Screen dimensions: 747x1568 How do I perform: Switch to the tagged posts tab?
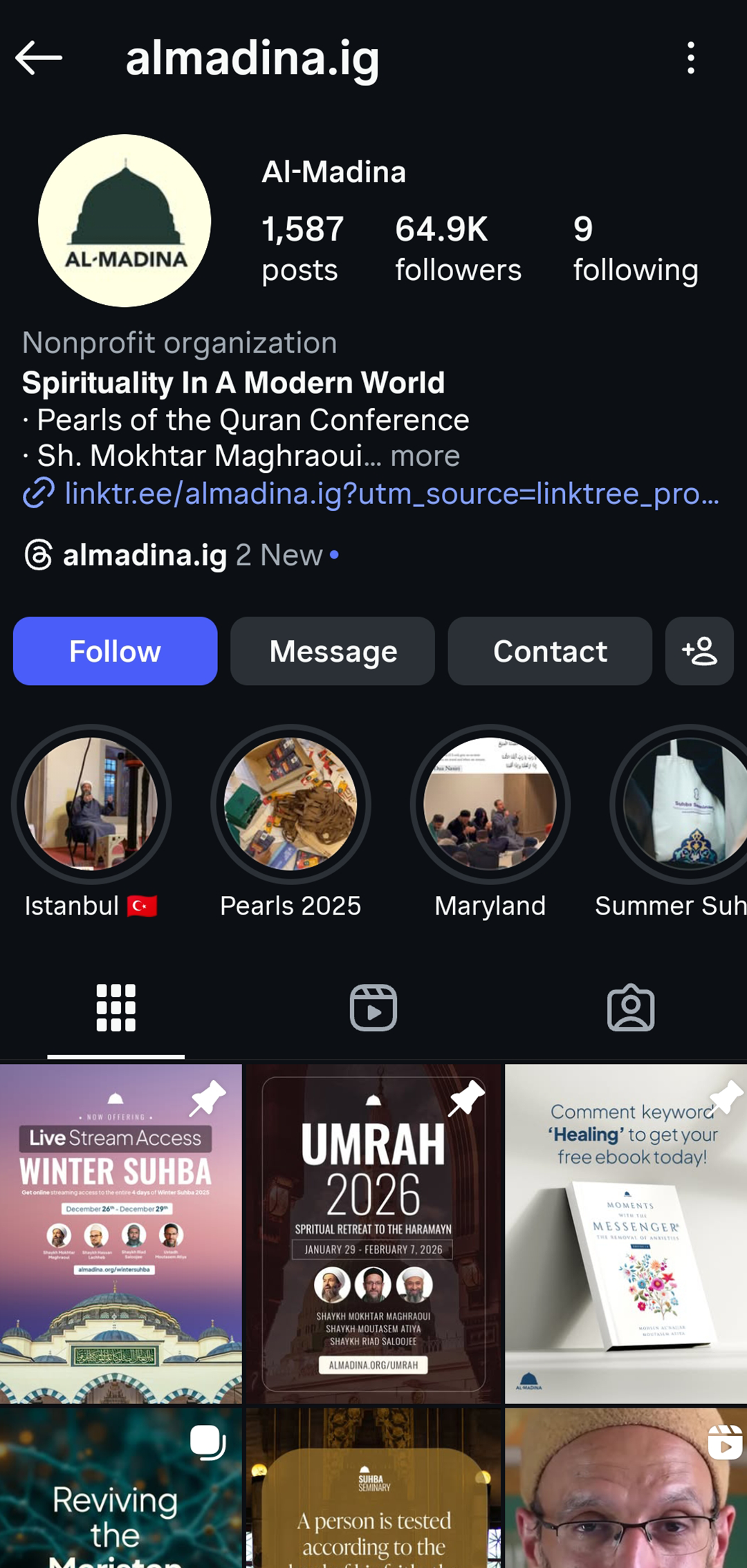point(630,1008)
